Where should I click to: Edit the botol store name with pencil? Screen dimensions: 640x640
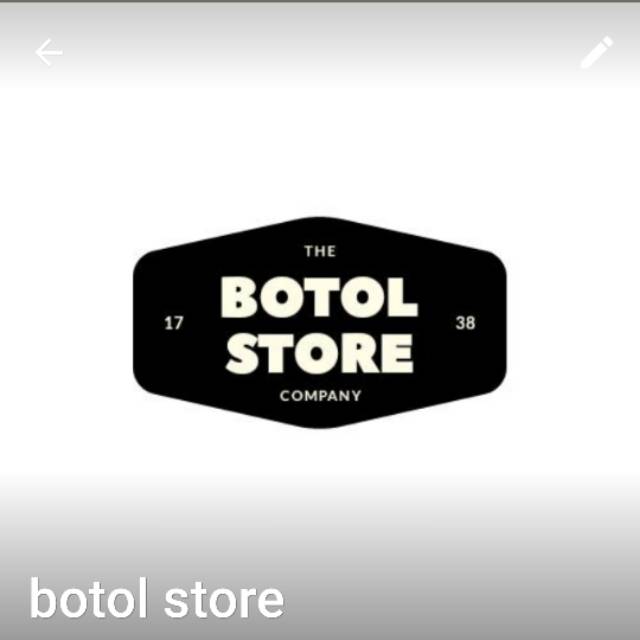coord(597,53)
